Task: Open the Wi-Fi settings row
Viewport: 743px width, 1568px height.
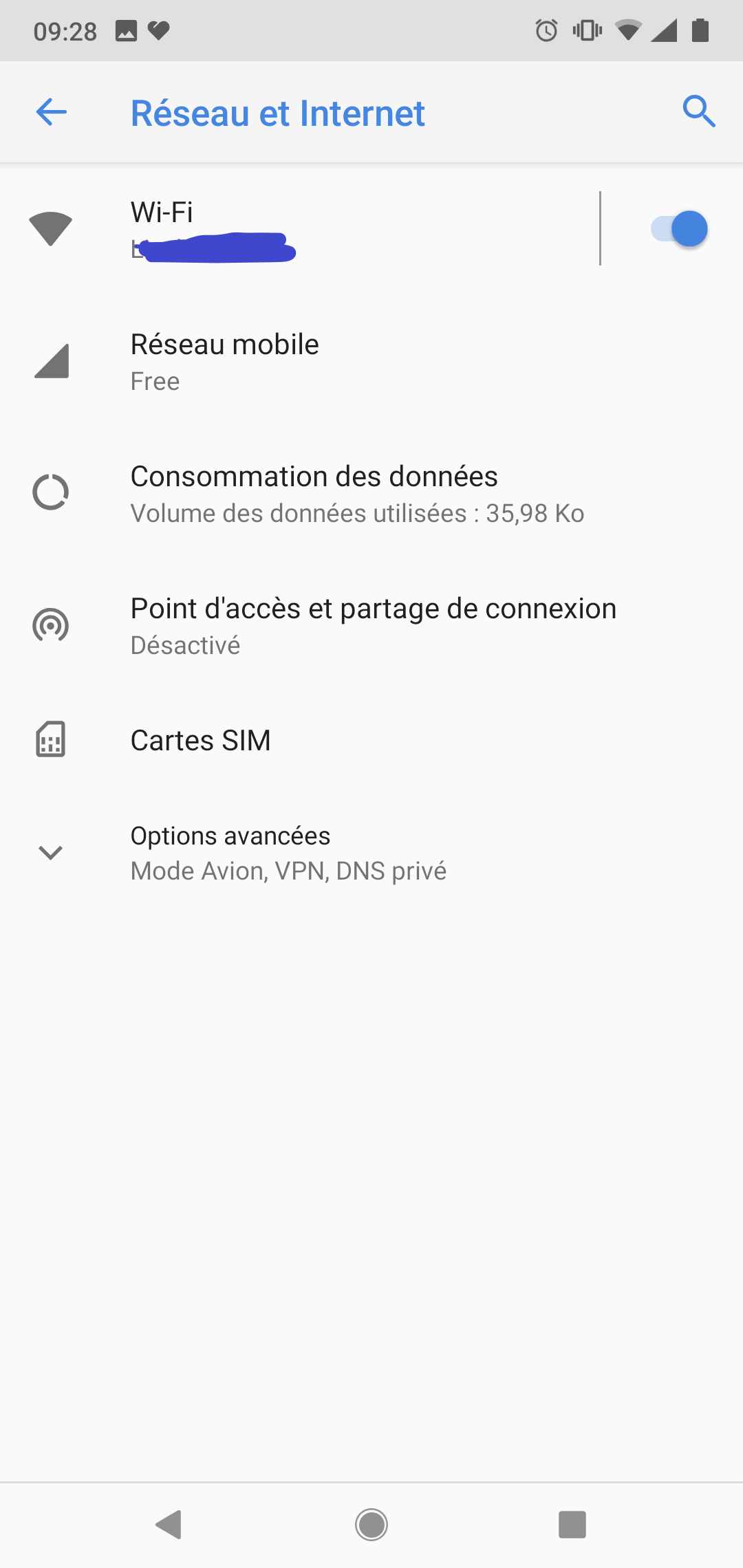Action: pos(310,229)
